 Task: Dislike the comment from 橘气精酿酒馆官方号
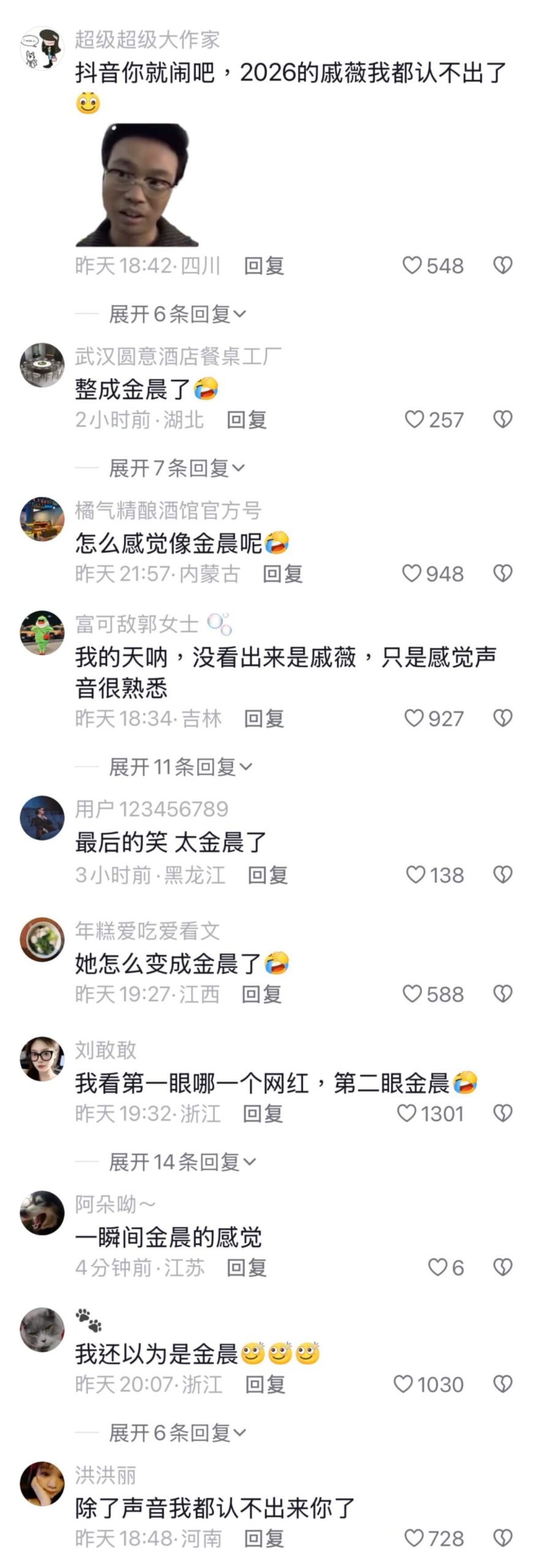(502, 573)
